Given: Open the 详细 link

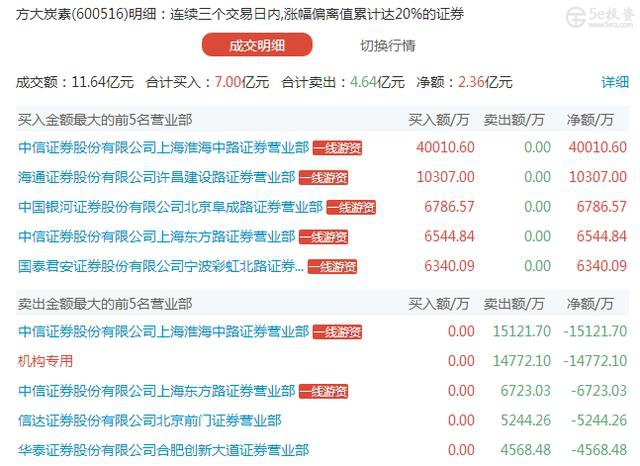Looking at the screenshot, I should tap(614, 82).
